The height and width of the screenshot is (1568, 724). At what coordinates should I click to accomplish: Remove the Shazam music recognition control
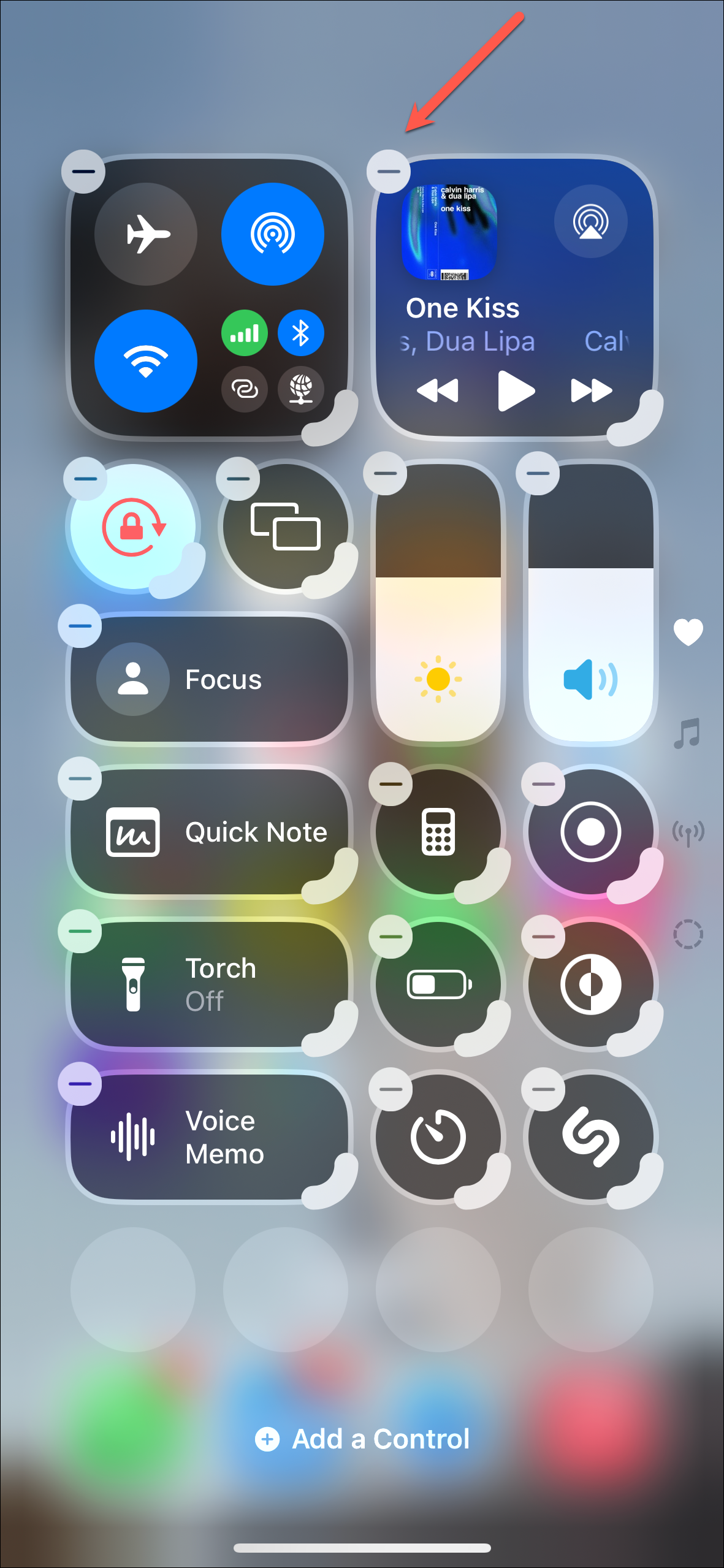coord(543,1089)
